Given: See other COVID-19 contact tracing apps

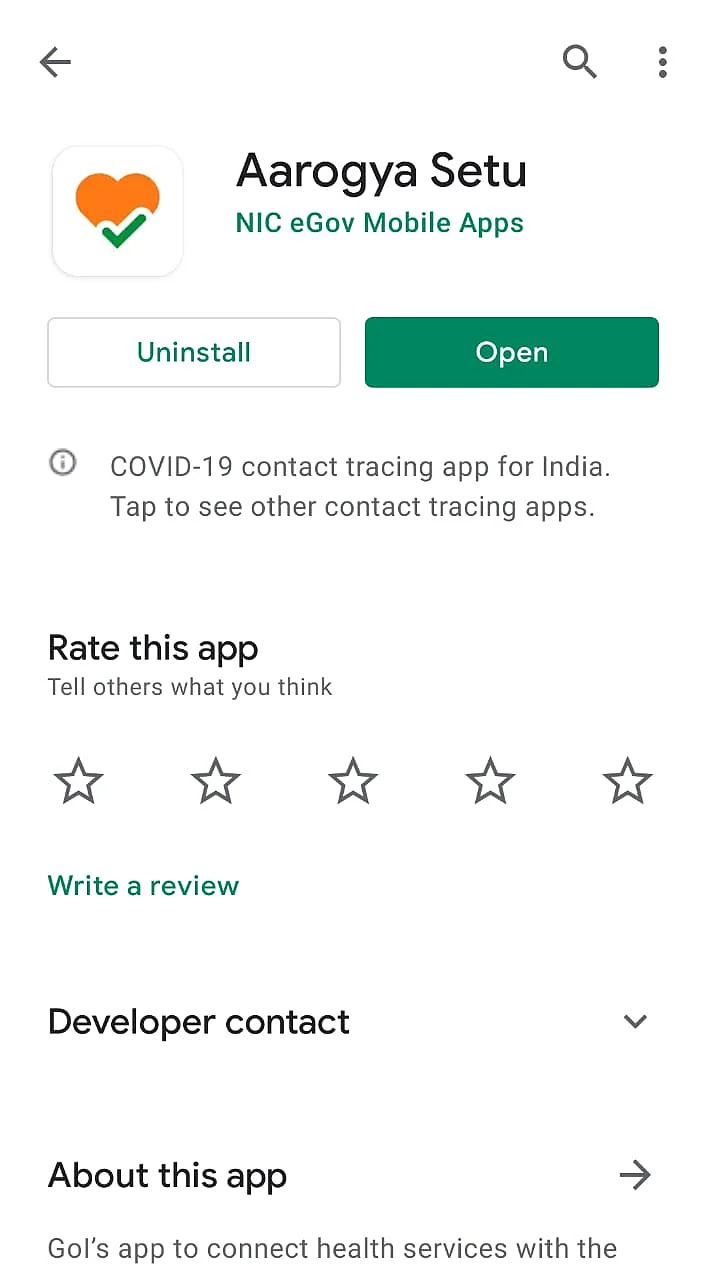Looking at the screenshot, I should click(353, 486).
